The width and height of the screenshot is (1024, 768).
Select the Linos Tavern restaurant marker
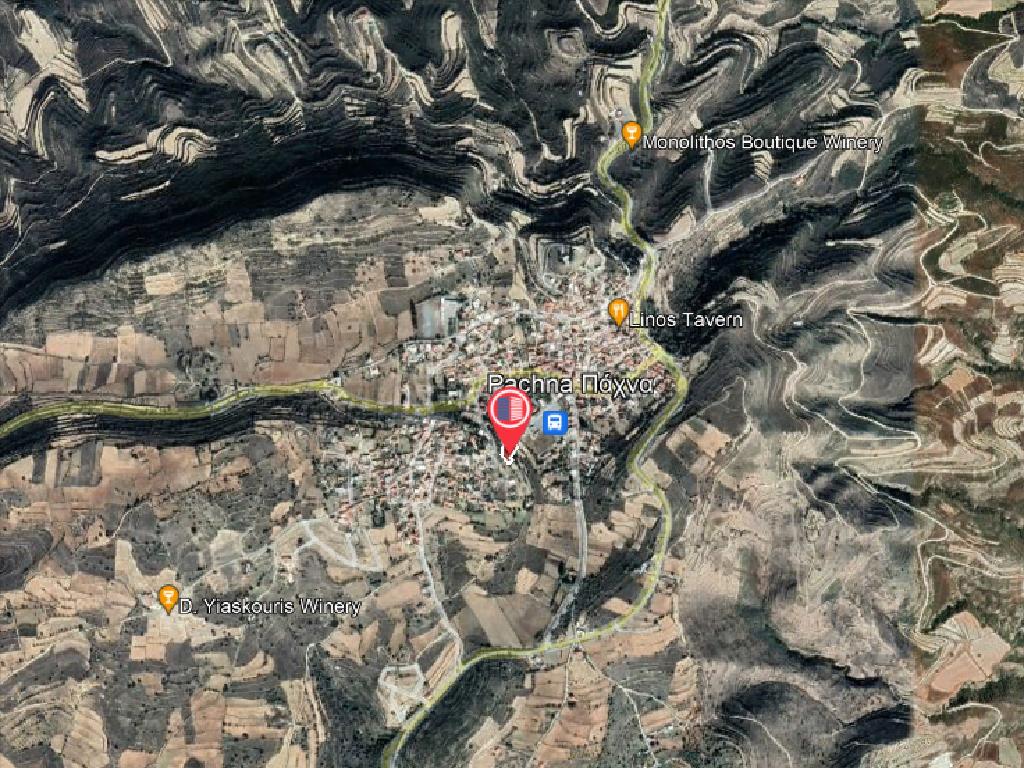(x=618, y=312)
